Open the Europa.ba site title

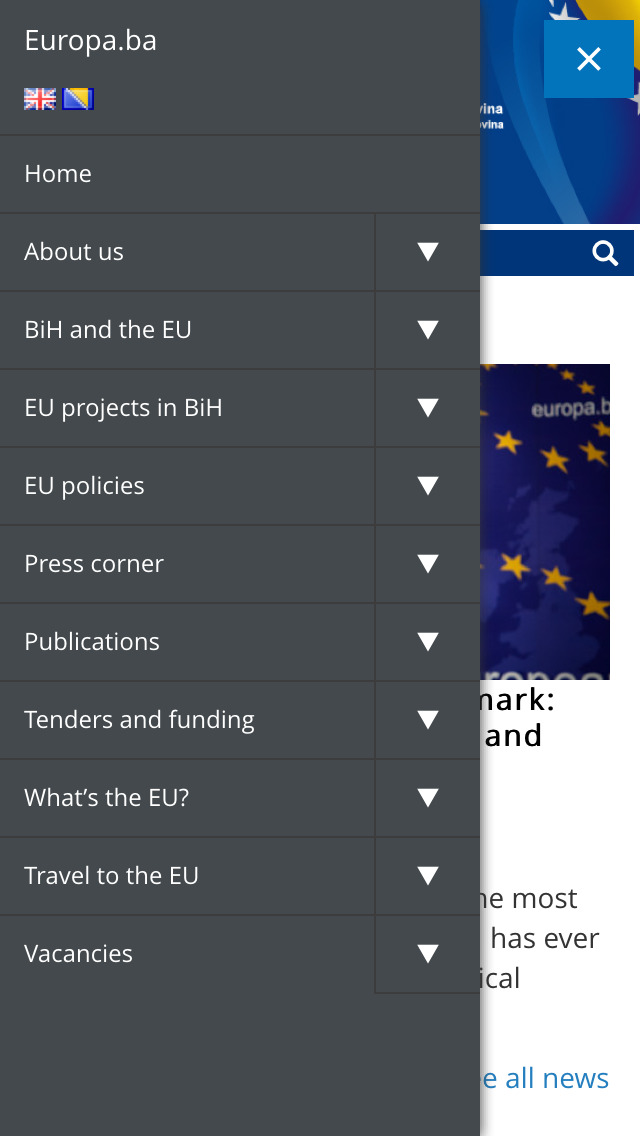[x=91, y=41]
